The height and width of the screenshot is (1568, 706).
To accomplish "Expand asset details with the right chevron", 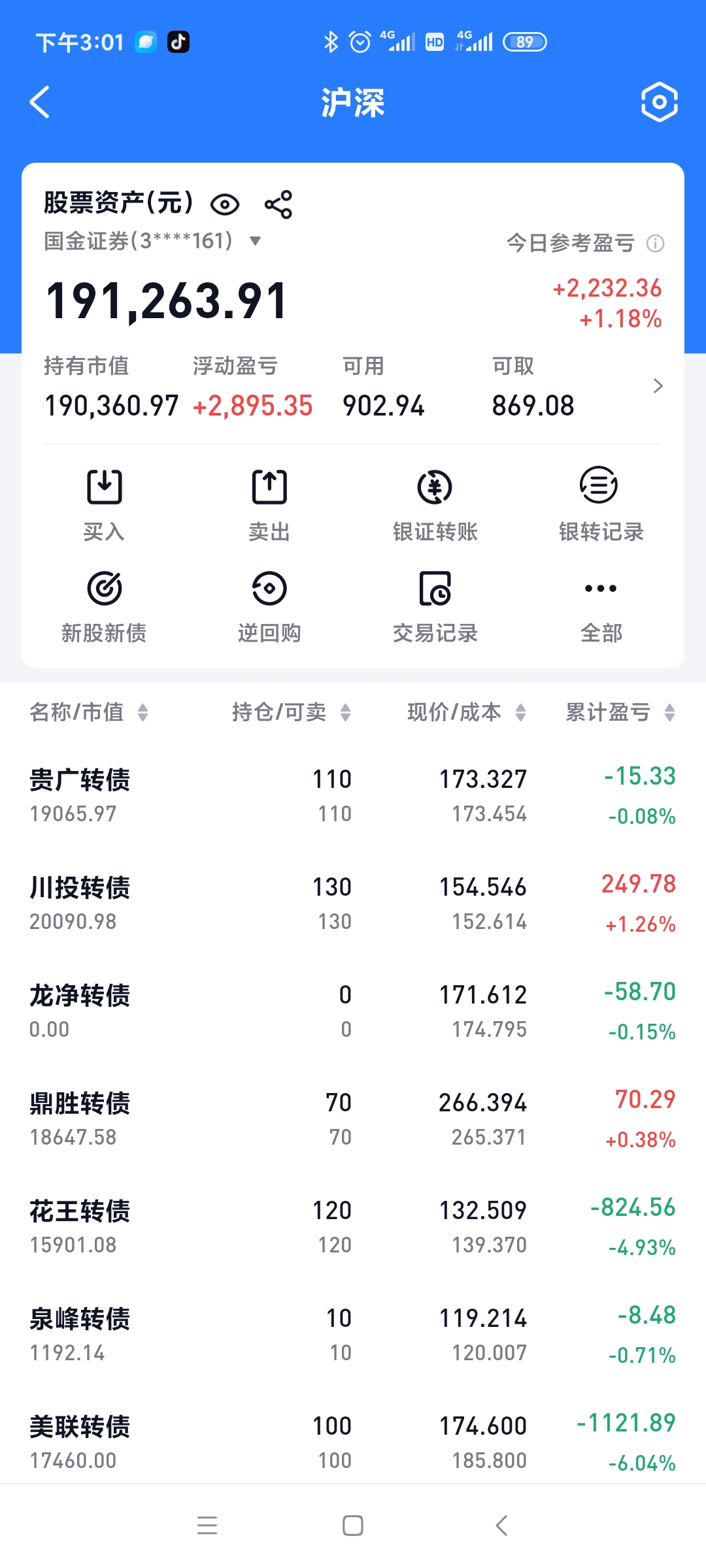I will click(x=658, y=386).
